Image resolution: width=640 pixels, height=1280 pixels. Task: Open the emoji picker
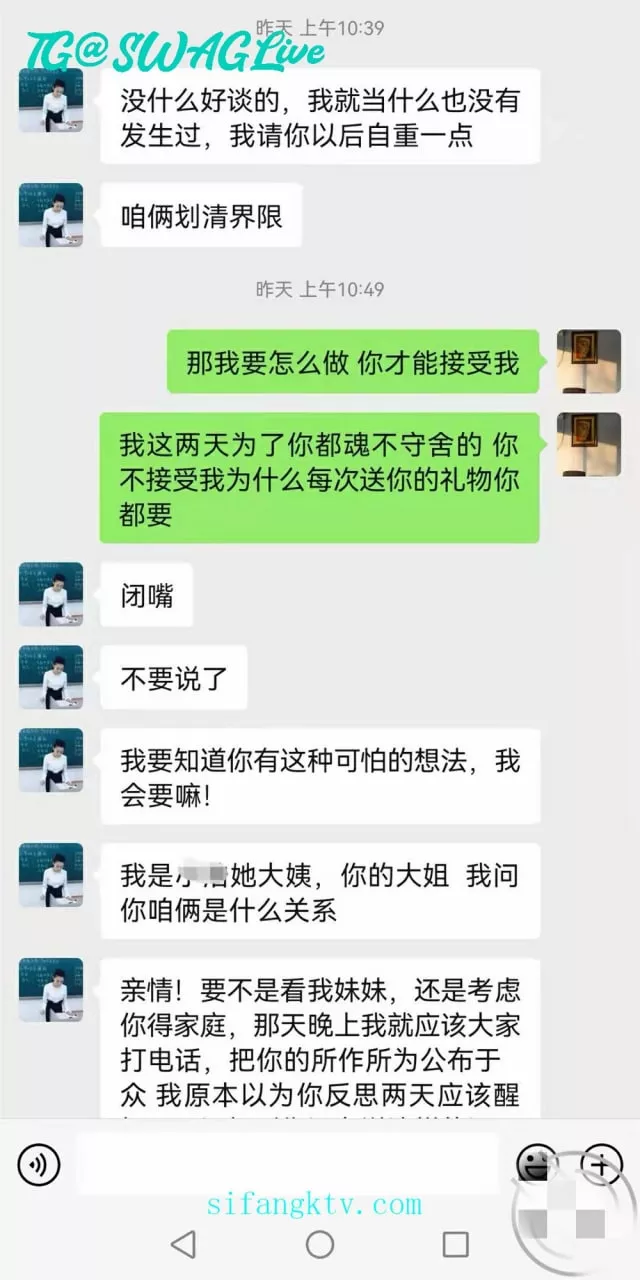click(537, 1164)
